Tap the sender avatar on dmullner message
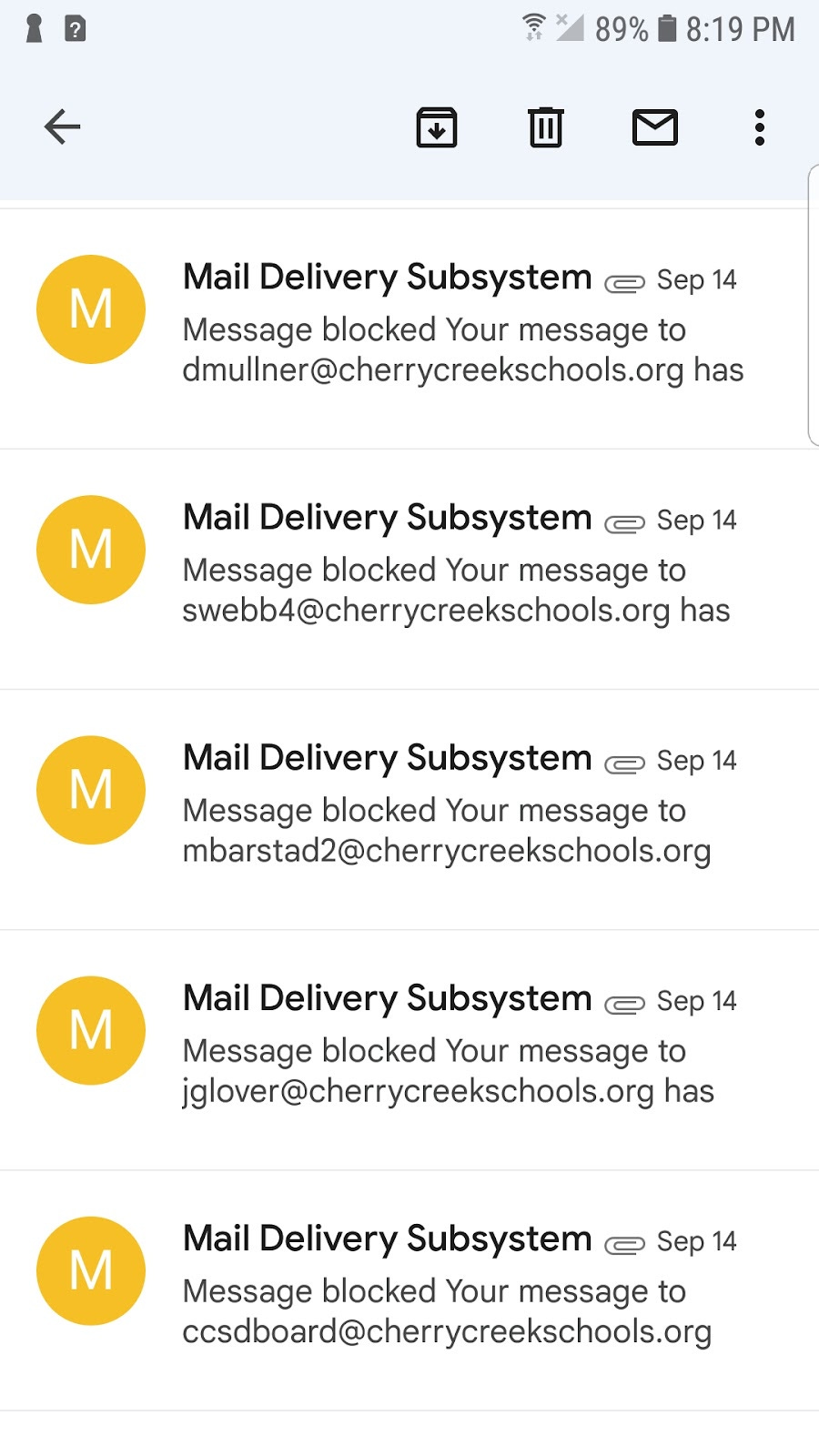This screenshot has height=1456, width=819. pos(91,309)
